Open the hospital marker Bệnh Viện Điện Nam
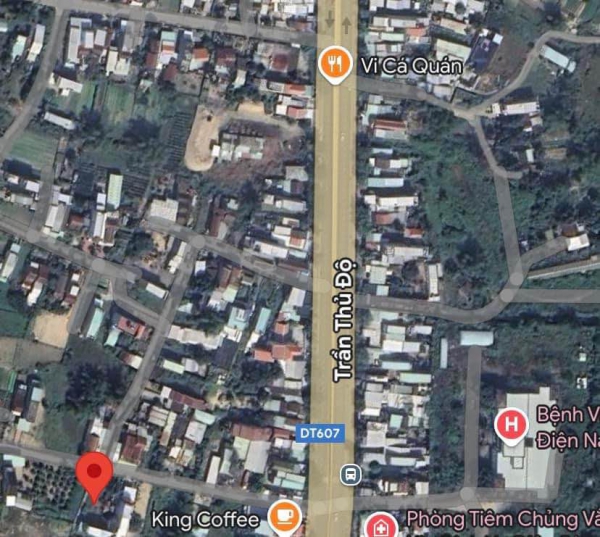This screenshot has height=537, width=600. click(x=511, y=424)
